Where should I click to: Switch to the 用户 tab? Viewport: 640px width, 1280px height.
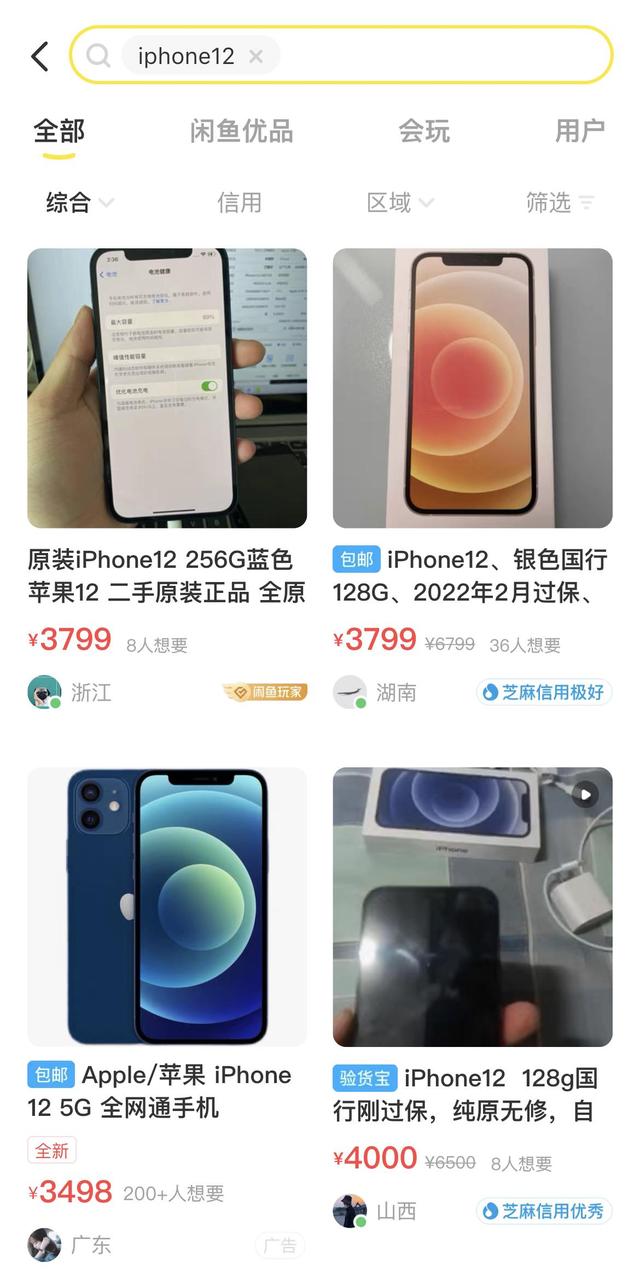(x=580, y=131)
